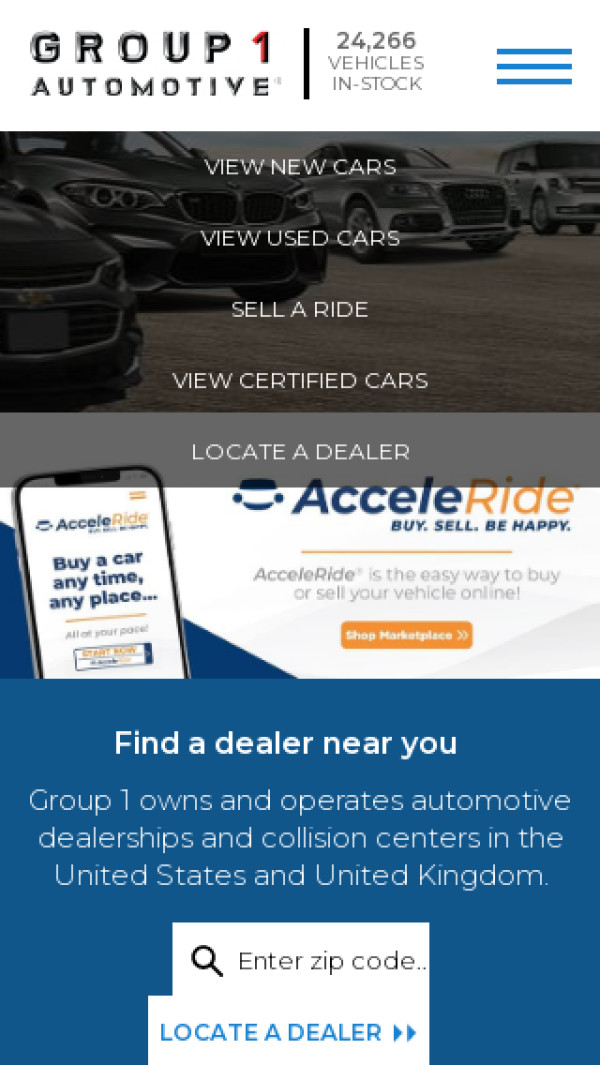600x1065 pixels.
Task: Select View Used Cars
Action: (300, 238)
